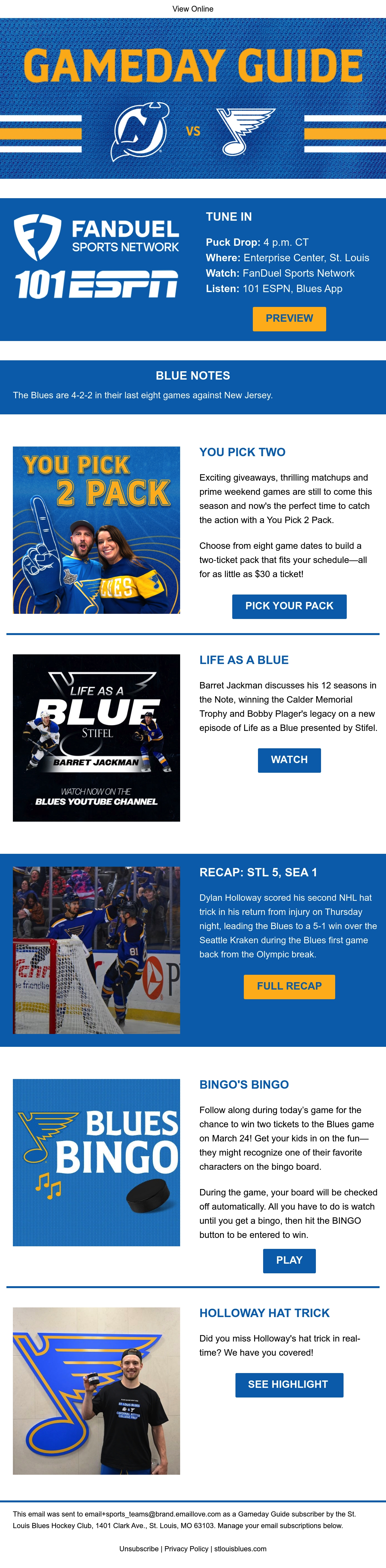Select the PICK YOUR PACK button

(289, 606)
